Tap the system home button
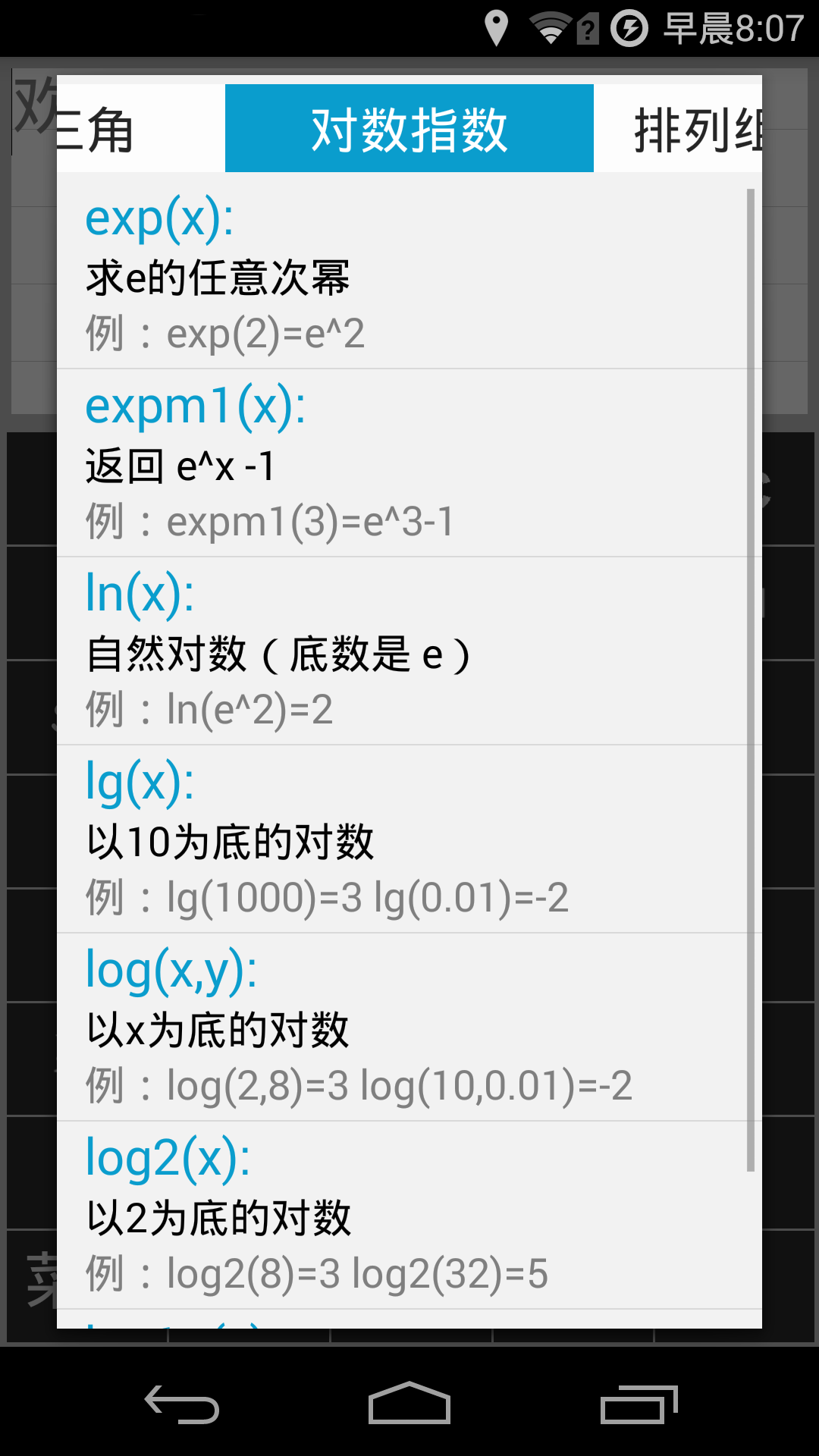This screenshot has height=1456, width=819. click(x=409, y=1404)
